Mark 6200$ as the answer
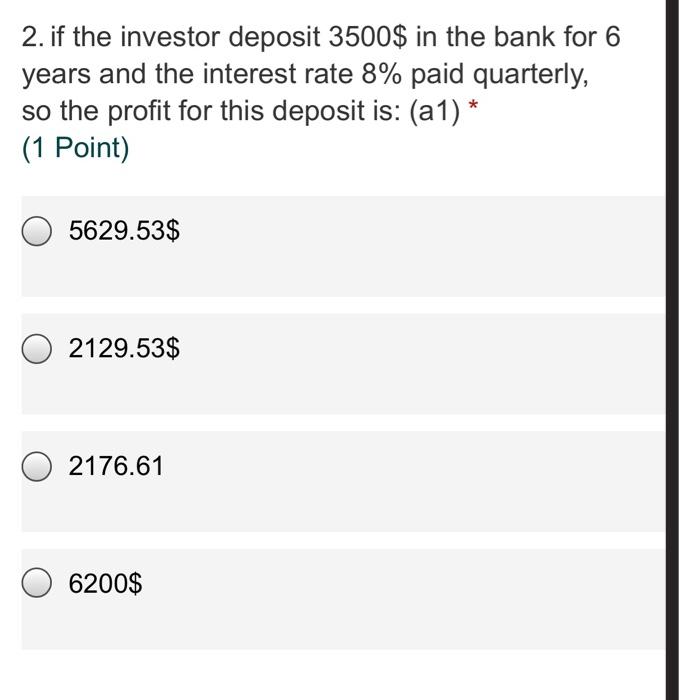Screen dimensions: 679x700 click(x=38, y=584)
